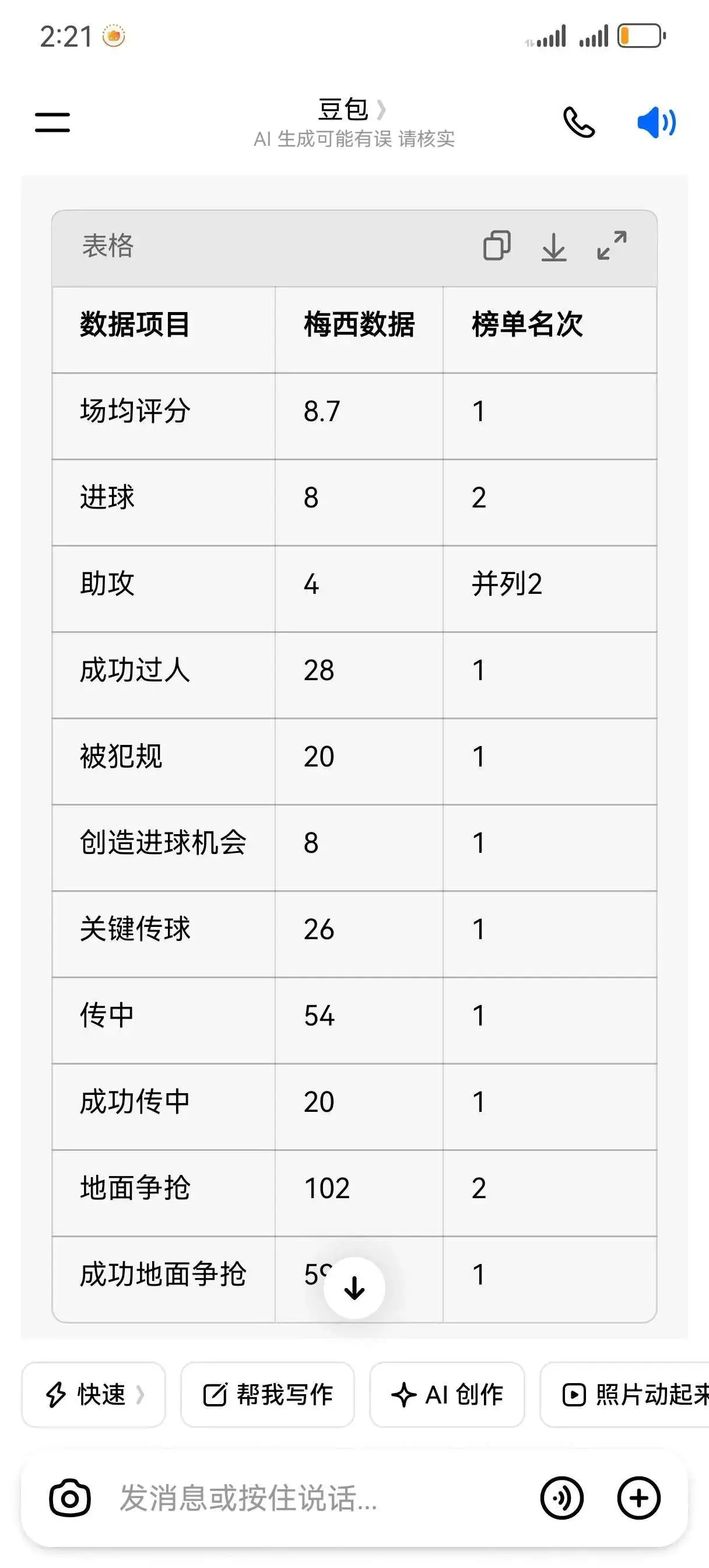Image resolution: width=709 pixels, height=1568 pixels.
Task: Select the 帮我写作 chip
Action: point(268,1394)
